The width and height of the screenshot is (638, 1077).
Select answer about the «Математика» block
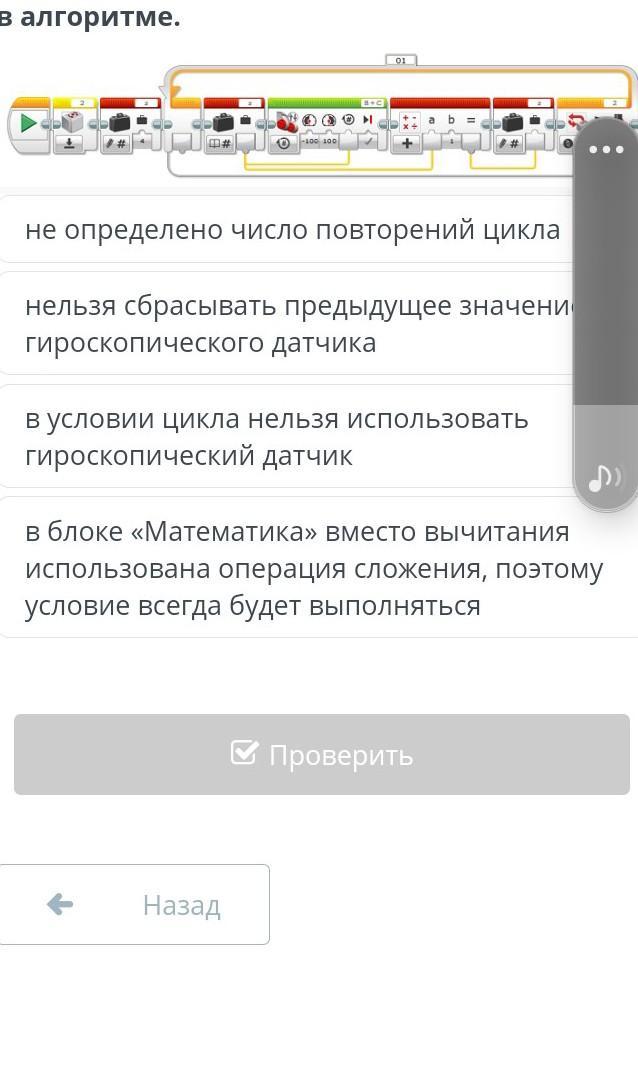coord(314,568)
